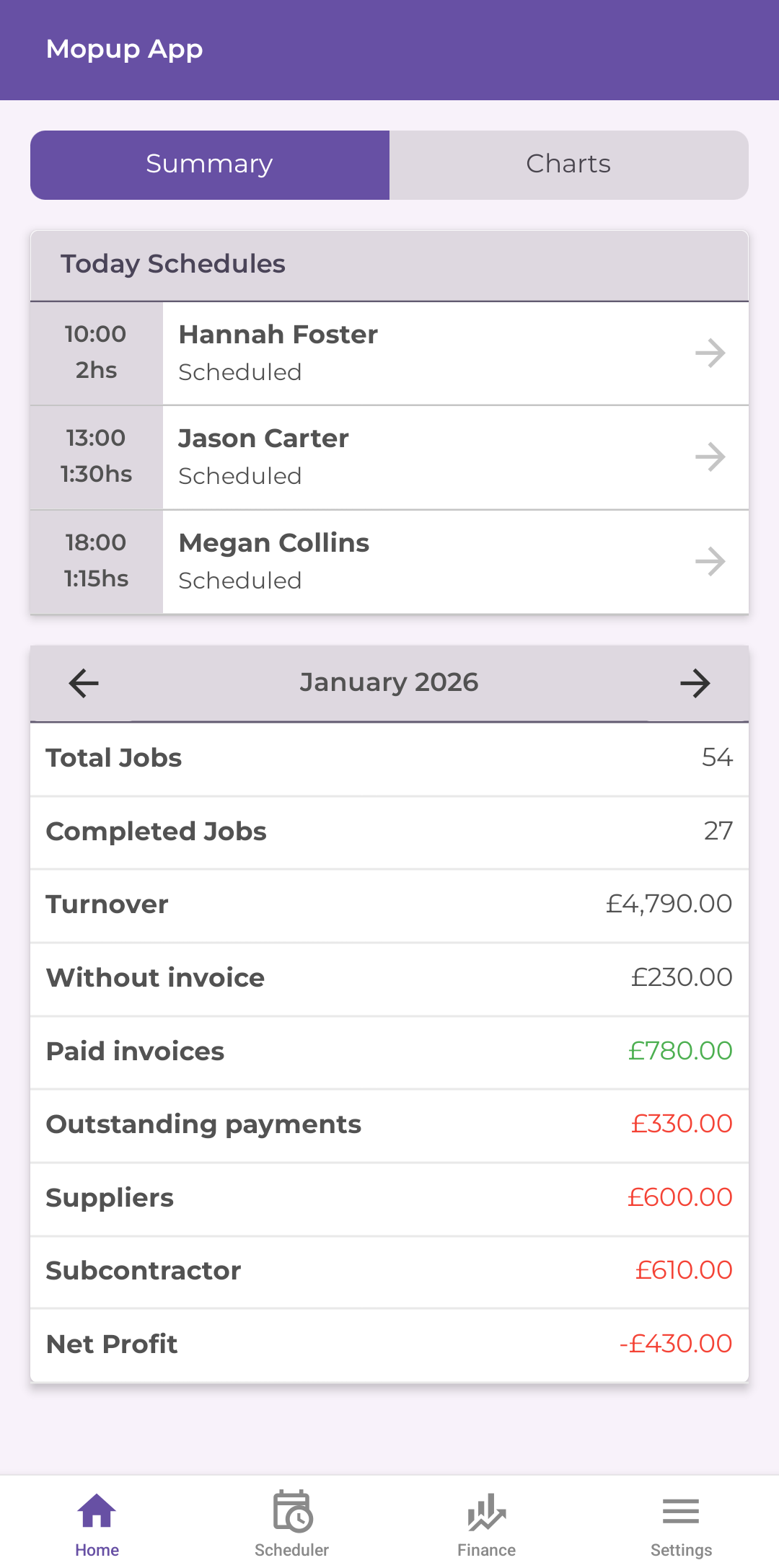
Task: Go to previous month with the left arrow
Action: pos(82,683)
